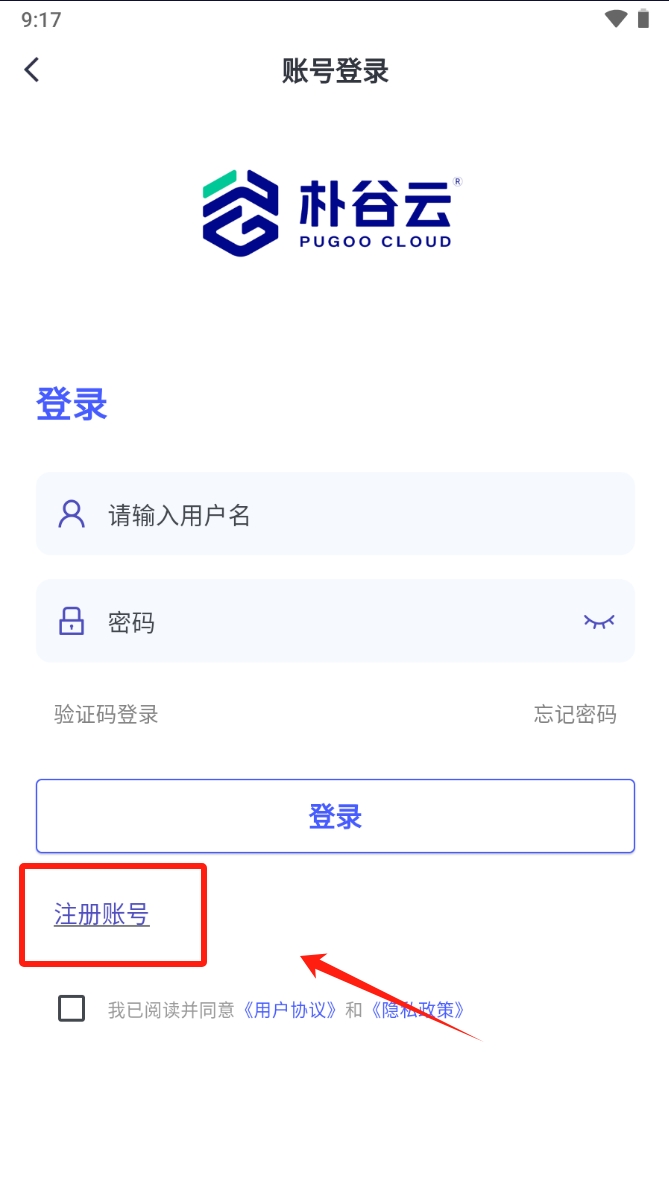Check the agreement consent checkbox
Viewport: 669px width, 1191px height.
click(x=72, y=1008)
